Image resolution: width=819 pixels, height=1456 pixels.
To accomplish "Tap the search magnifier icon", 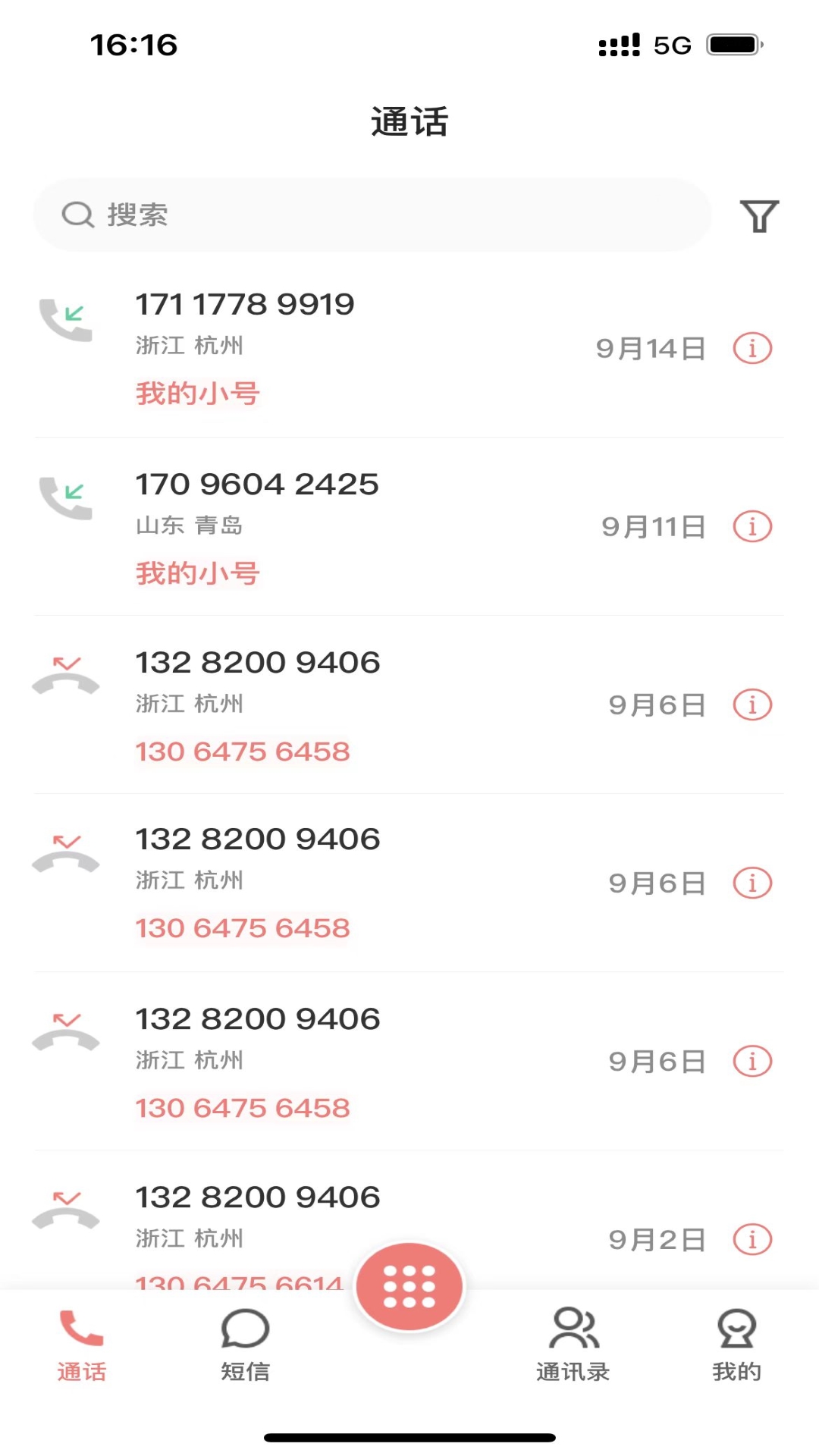I will click(77, 215).
